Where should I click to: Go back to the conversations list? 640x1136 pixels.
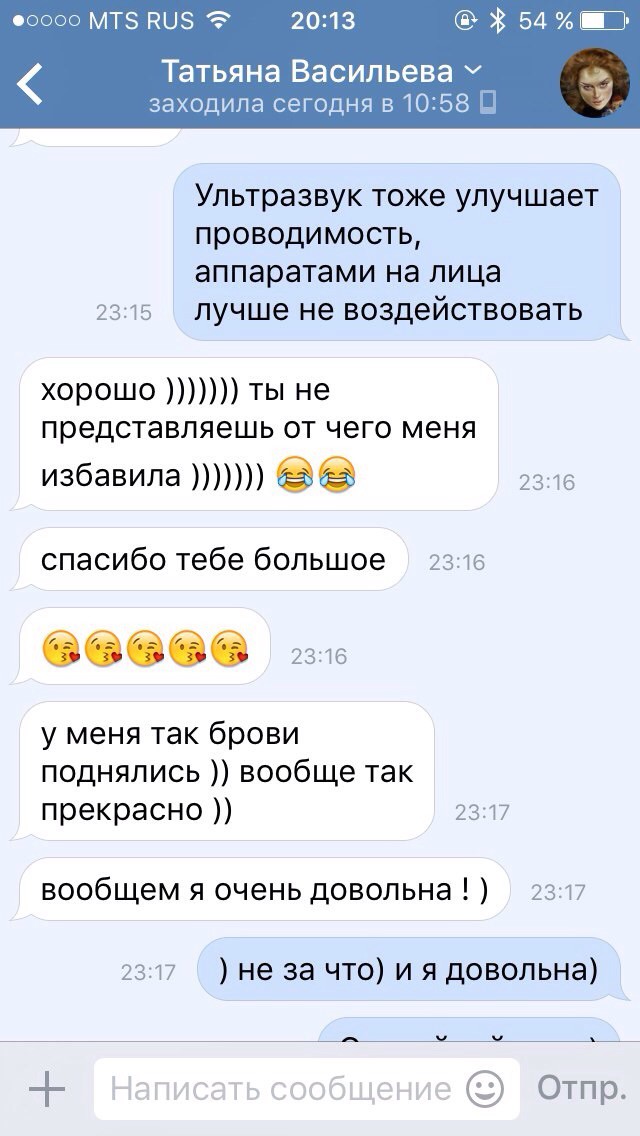pos(30,83)
